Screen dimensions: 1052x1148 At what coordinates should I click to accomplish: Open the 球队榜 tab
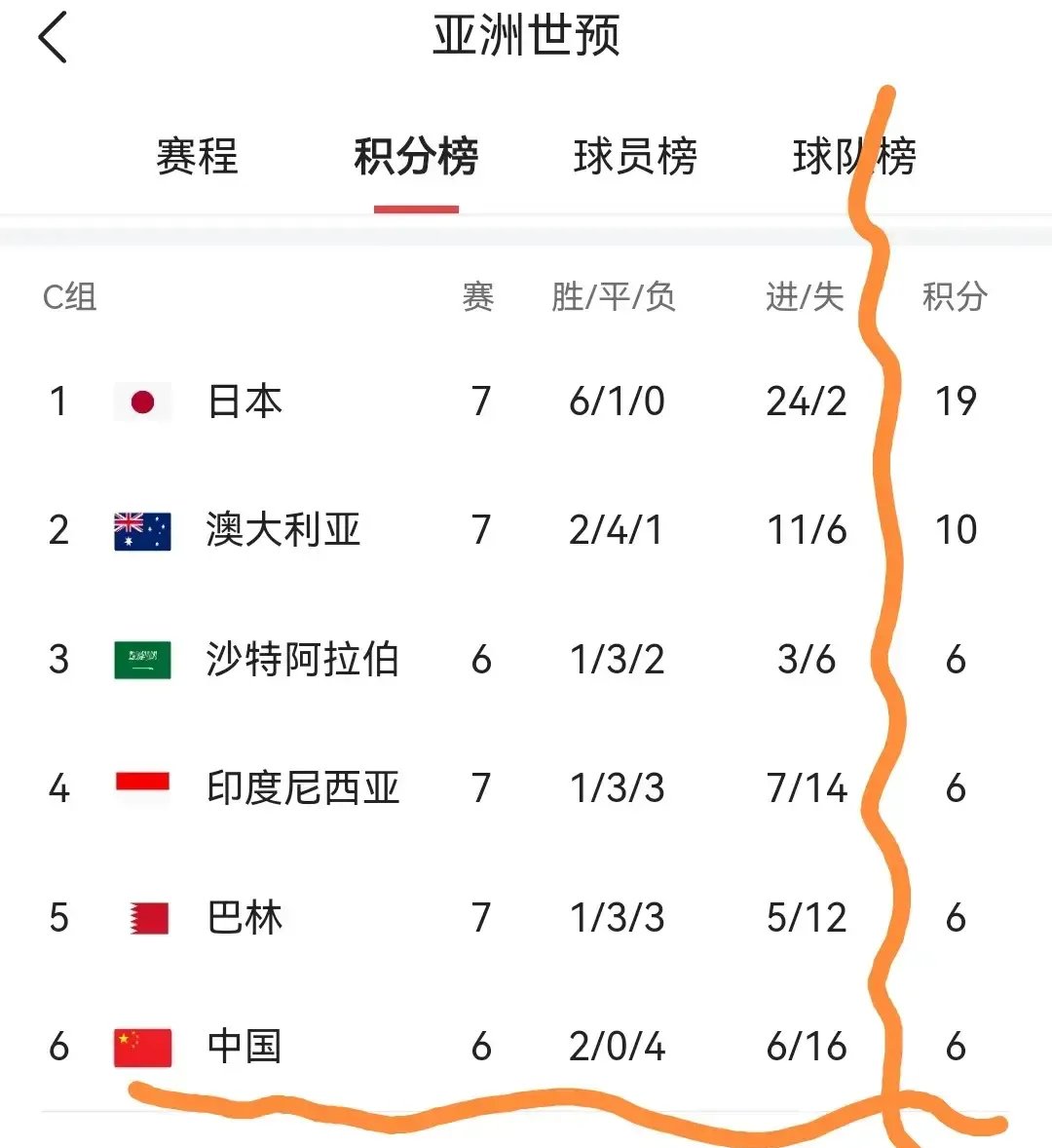pyautogui.click(x=853, y=158)
